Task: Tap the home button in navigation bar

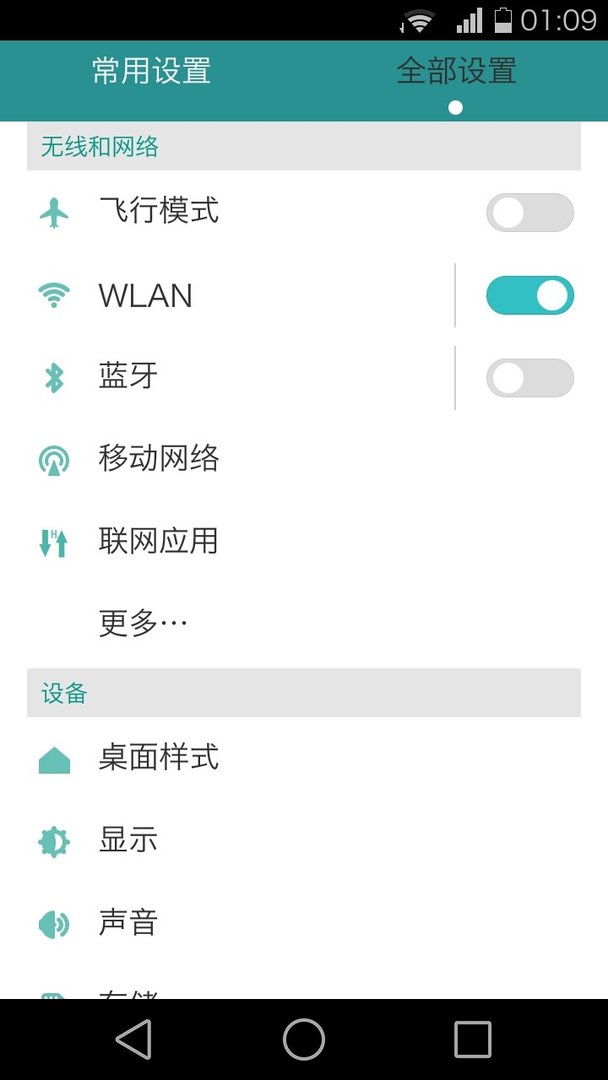Action: (x=304, y=1039)
